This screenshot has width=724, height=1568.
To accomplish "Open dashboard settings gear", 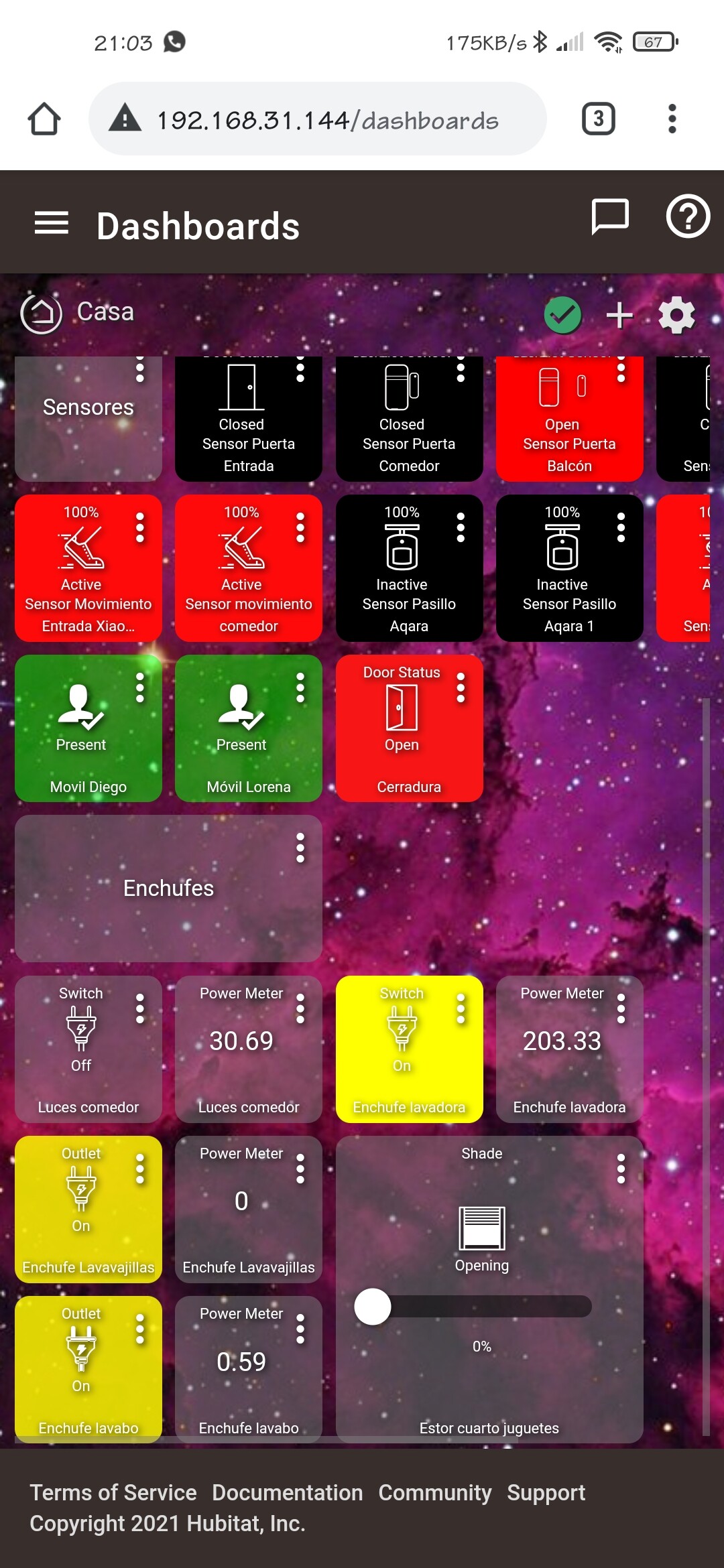I will coord(676,315).
